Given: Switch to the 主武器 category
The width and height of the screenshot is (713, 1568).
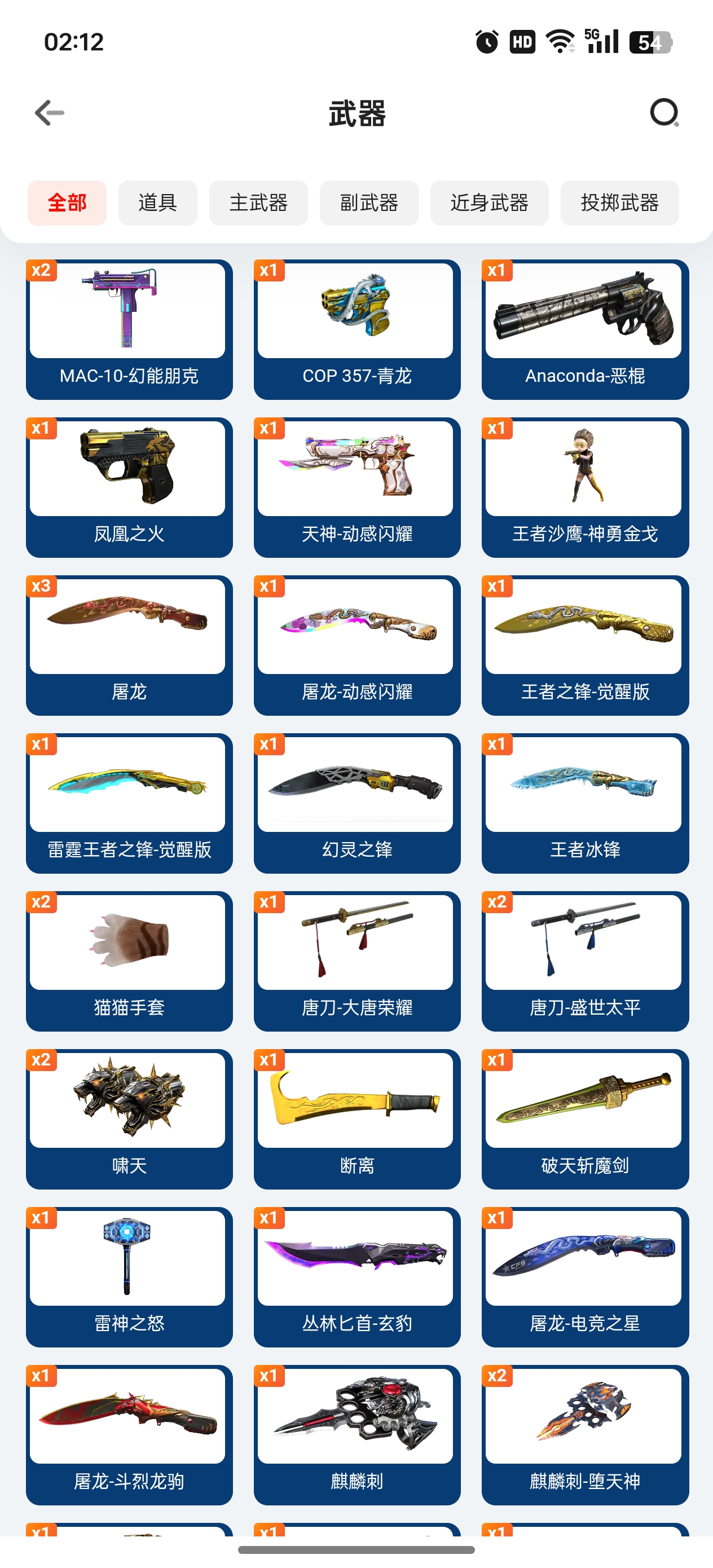Looking at the screenshot, I should (258, 202).
